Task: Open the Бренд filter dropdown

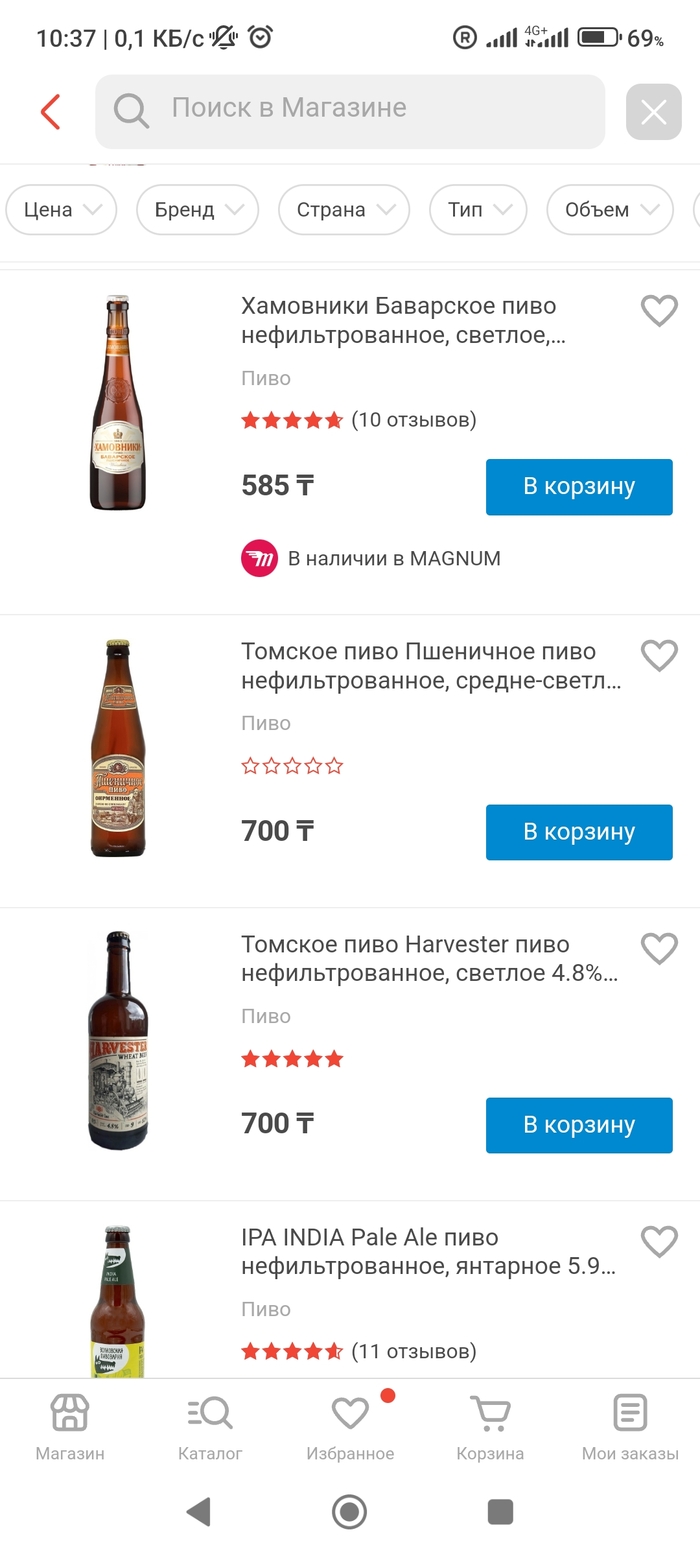Action: (x=197, y=210)
